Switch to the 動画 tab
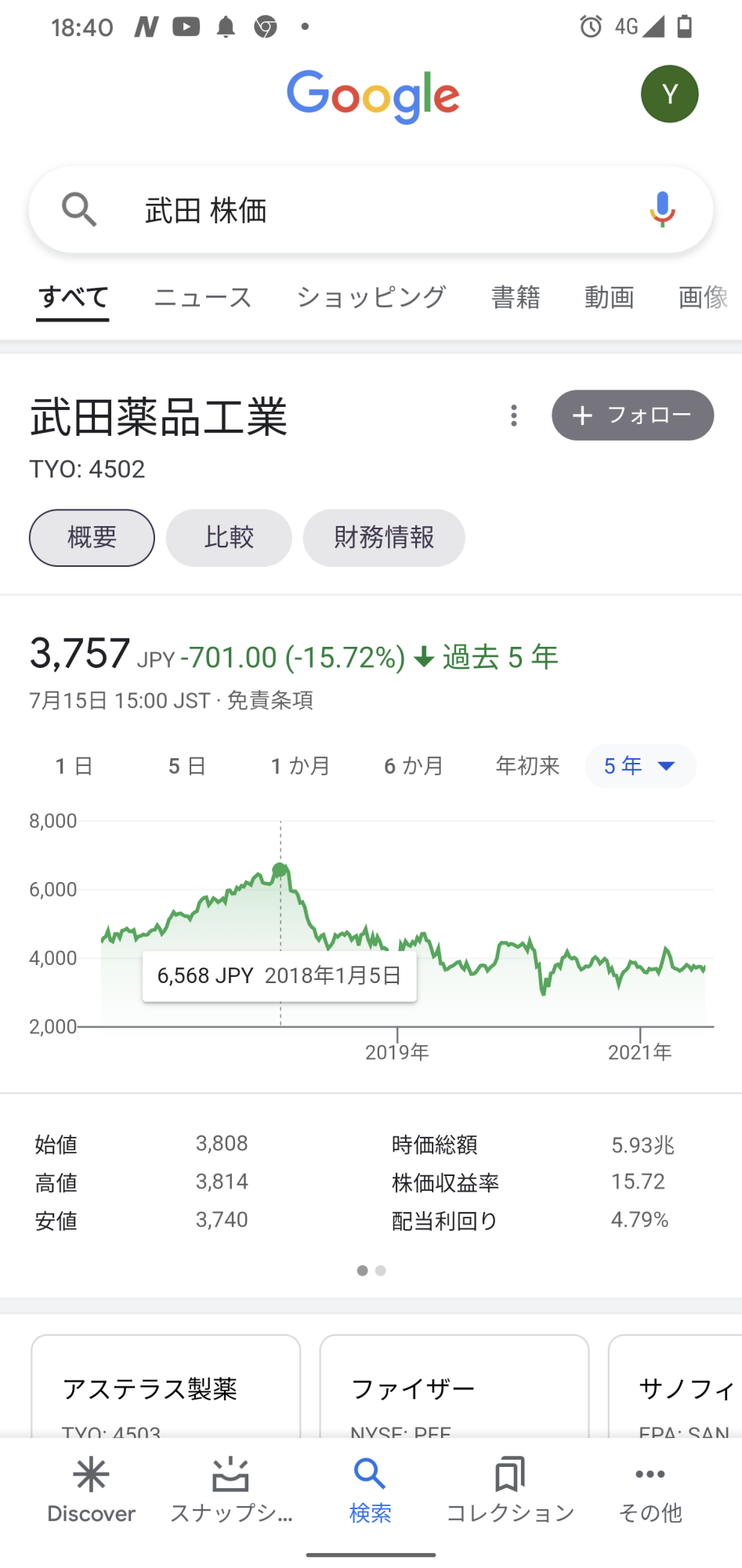742x1568 pixels. [609, 298]
